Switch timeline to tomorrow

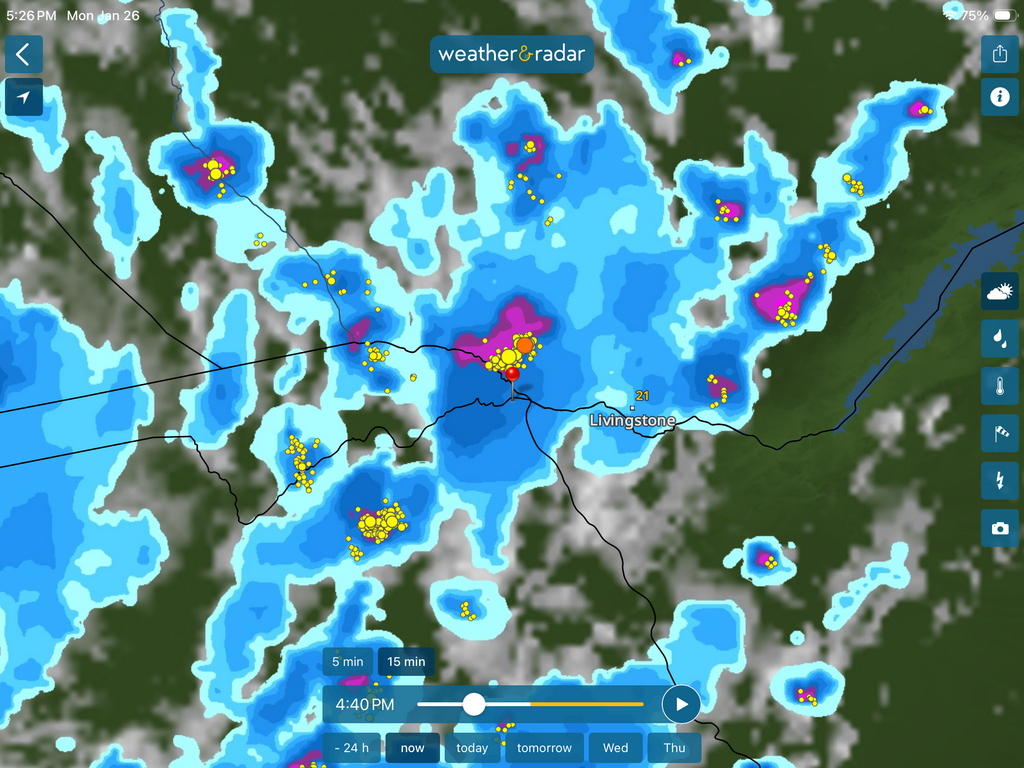point(544,748)
